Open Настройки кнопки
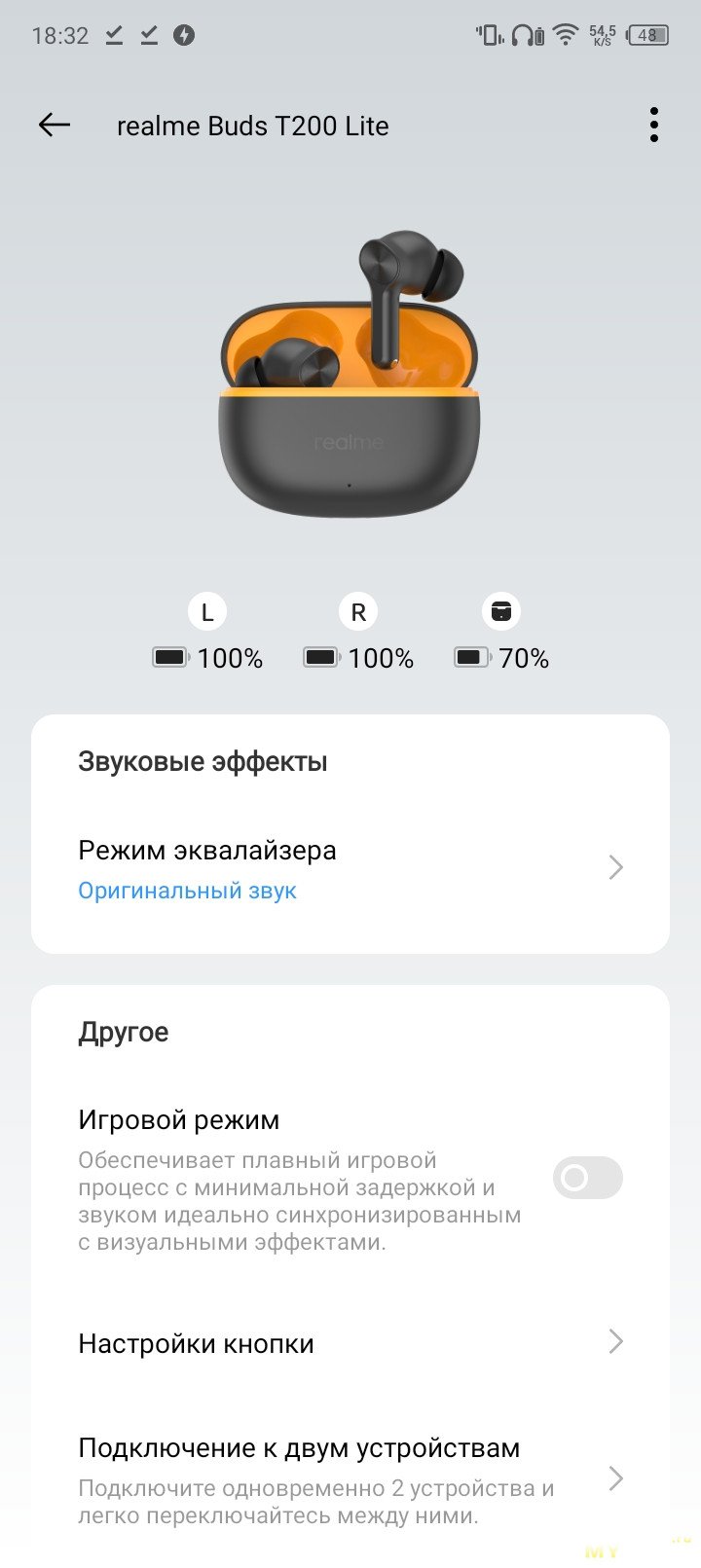 350,1343
